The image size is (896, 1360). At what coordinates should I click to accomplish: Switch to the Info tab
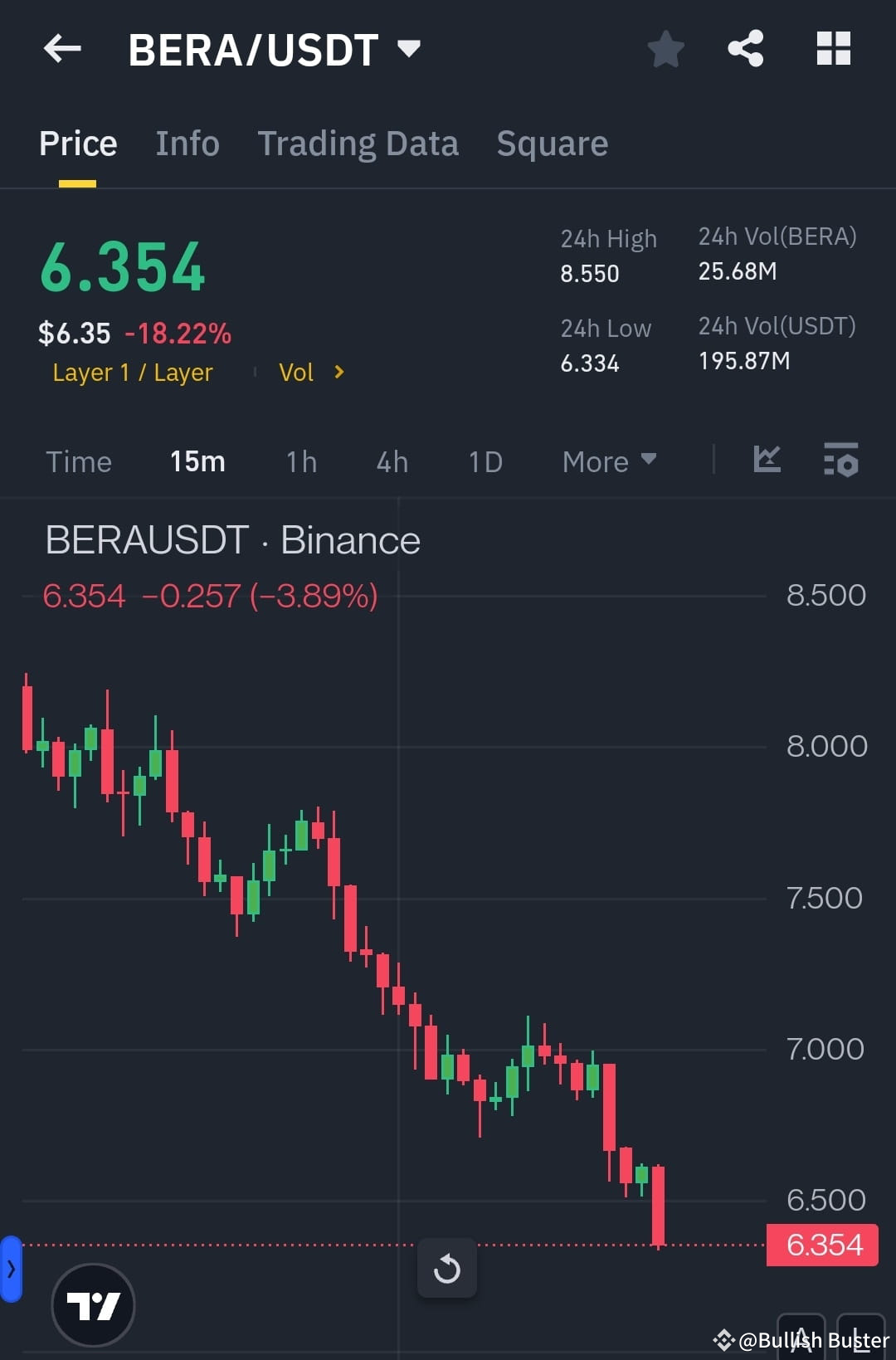click(187, 143)
